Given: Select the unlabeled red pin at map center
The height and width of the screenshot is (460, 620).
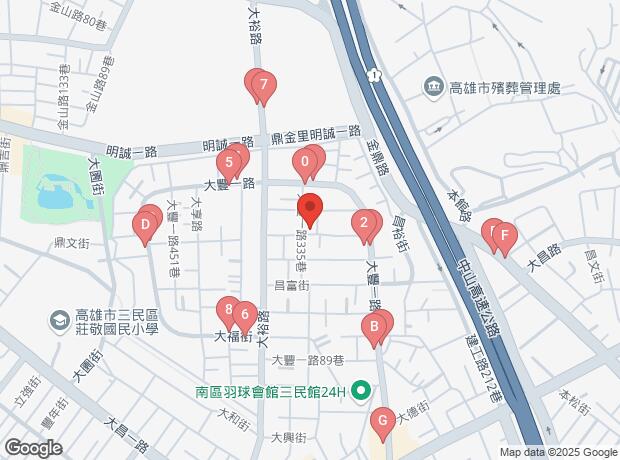Looking at the screenshot, I should pos(310,208).
